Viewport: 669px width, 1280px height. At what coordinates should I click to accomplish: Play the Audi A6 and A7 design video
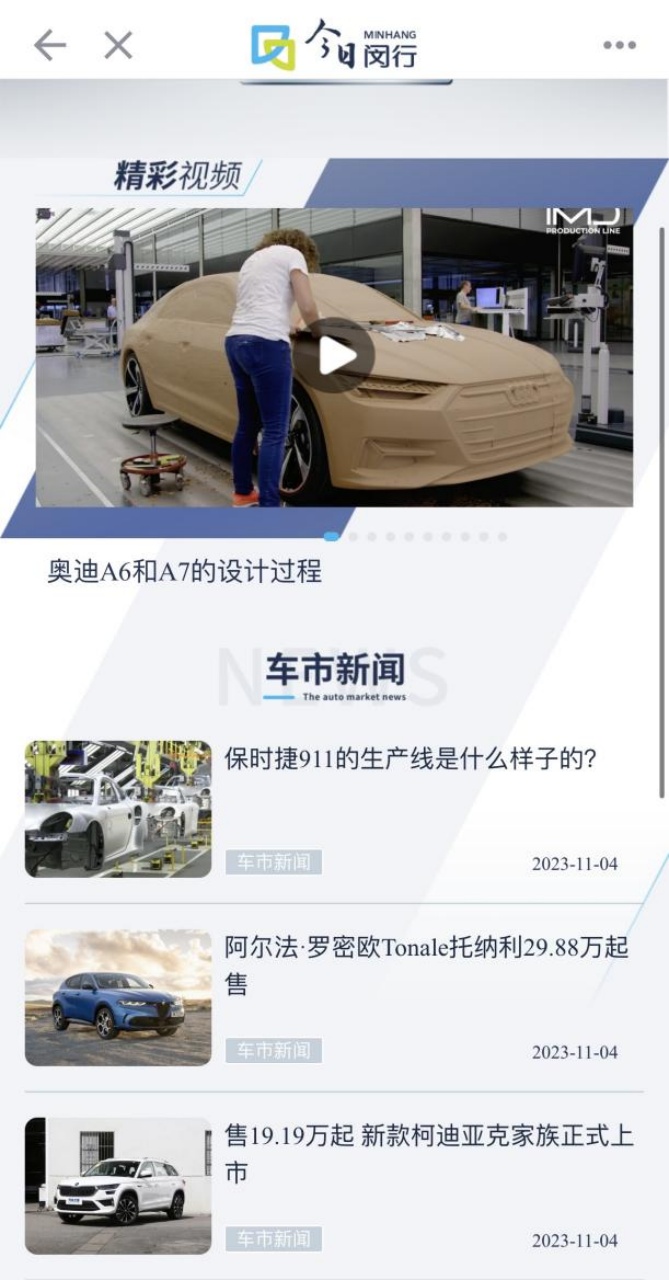pyautogui.click(x=334, y=355)
